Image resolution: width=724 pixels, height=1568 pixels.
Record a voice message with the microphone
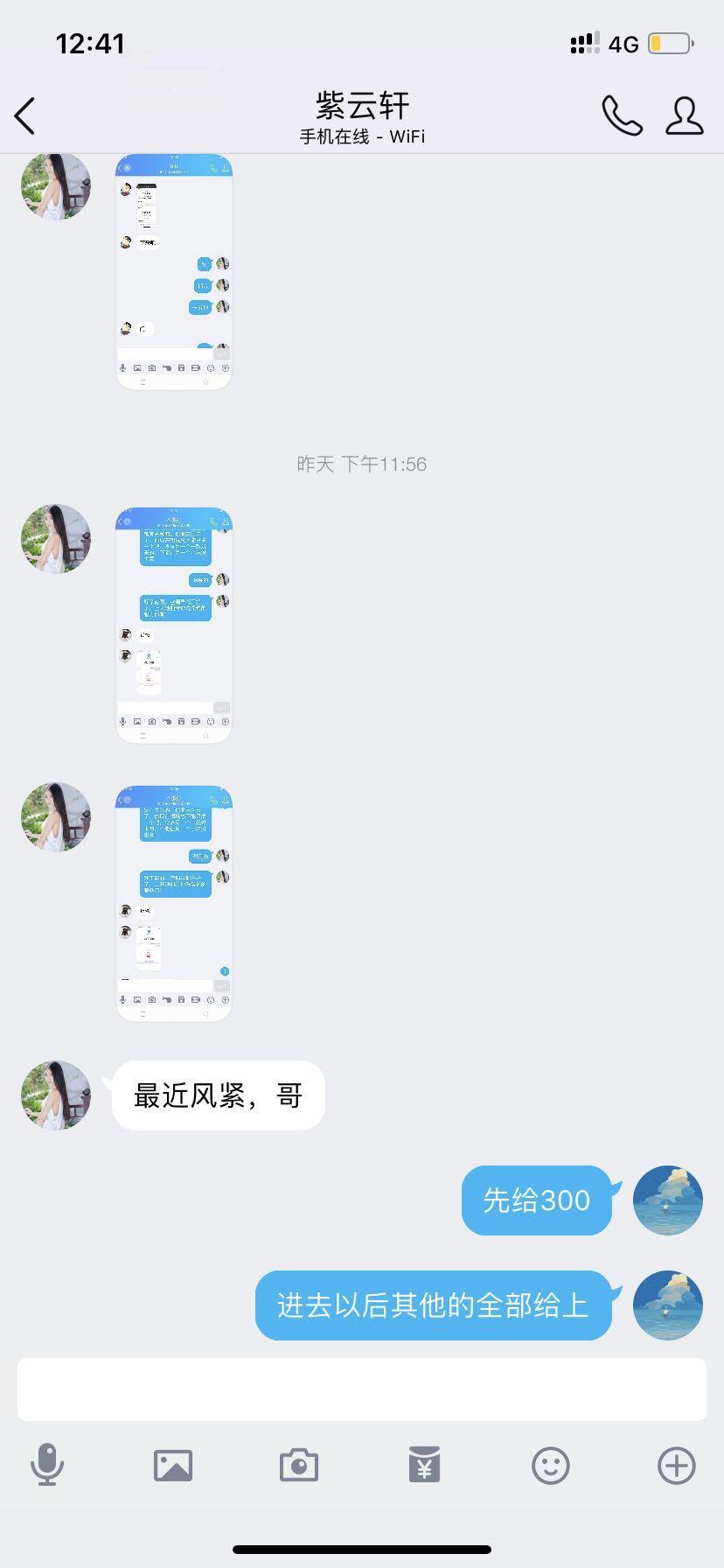(47, 1465)
